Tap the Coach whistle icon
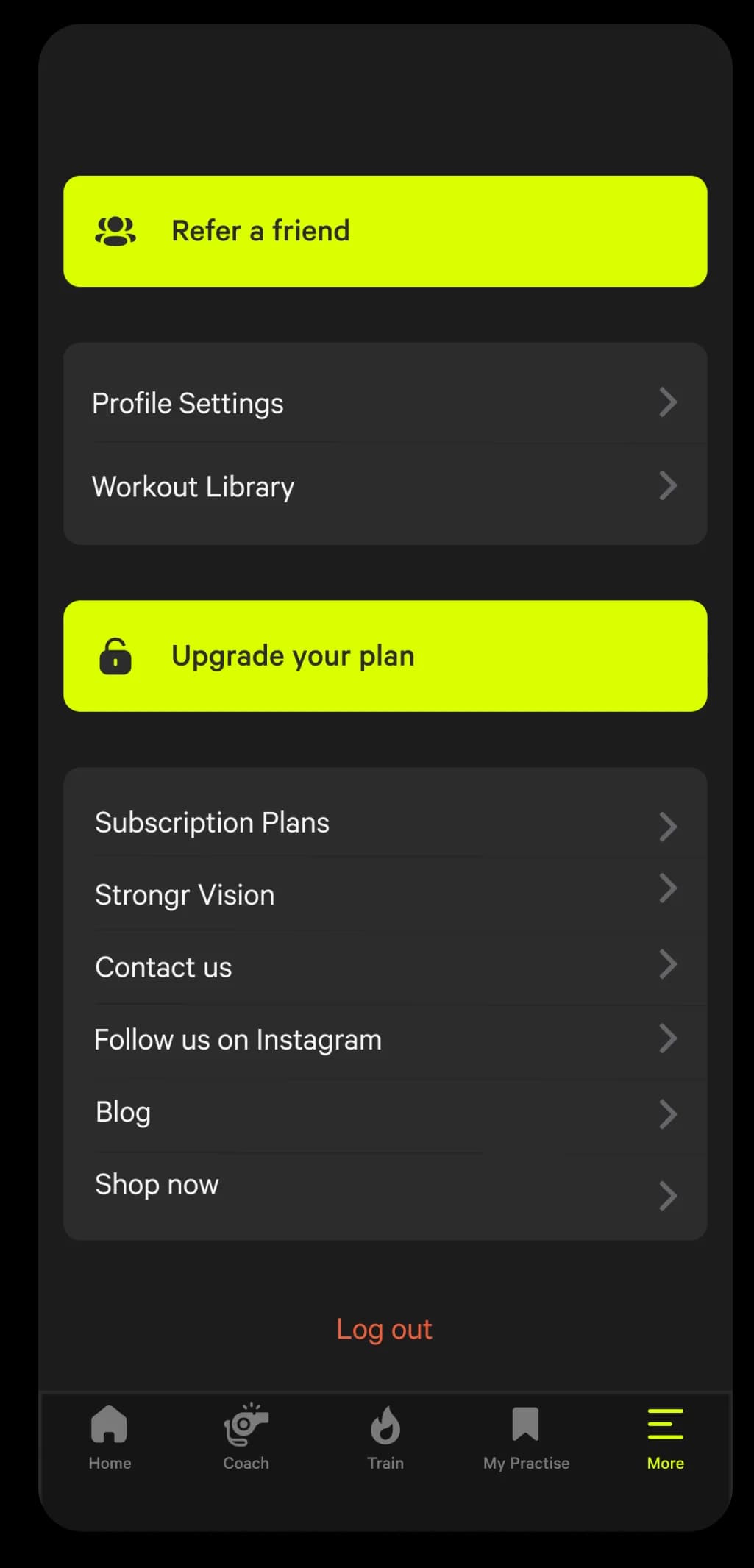Image resolution: width=754 pixels, height=1568 pixels. point(246,1423)
